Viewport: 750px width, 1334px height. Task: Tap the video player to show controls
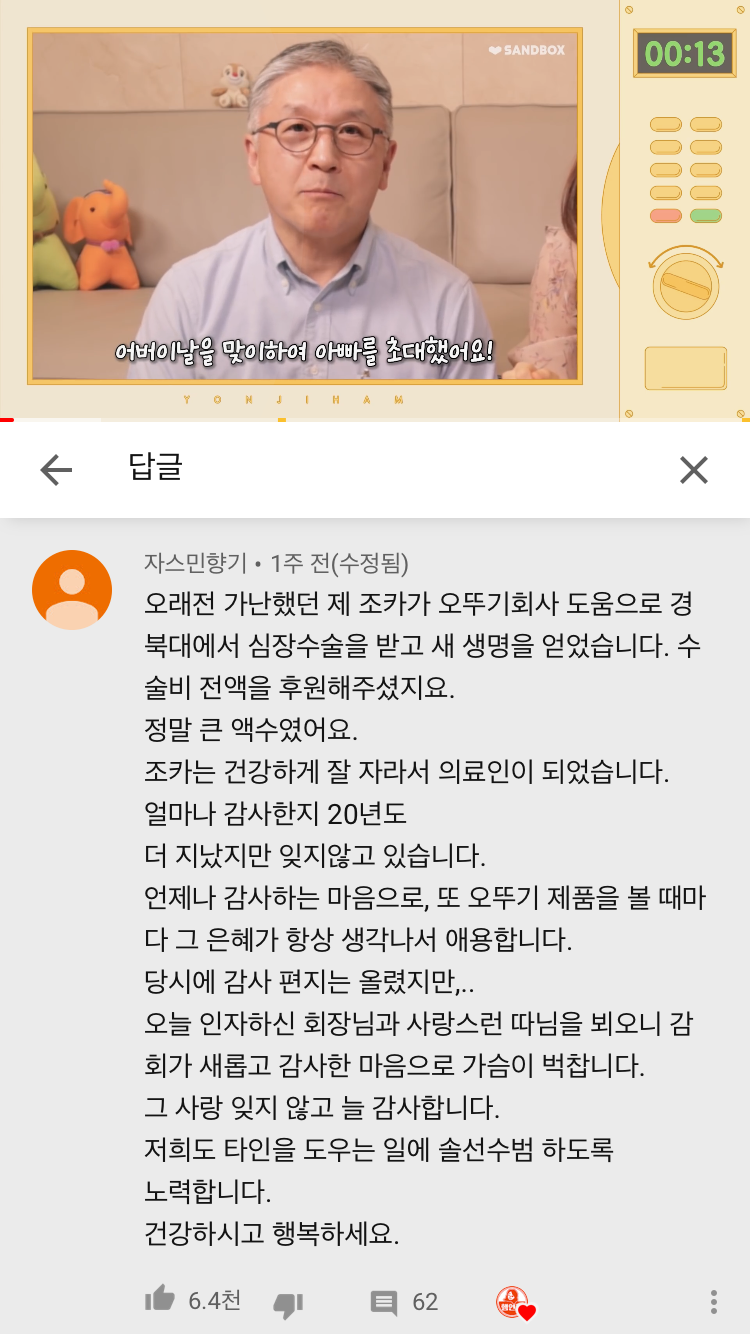tap(375, 210)
